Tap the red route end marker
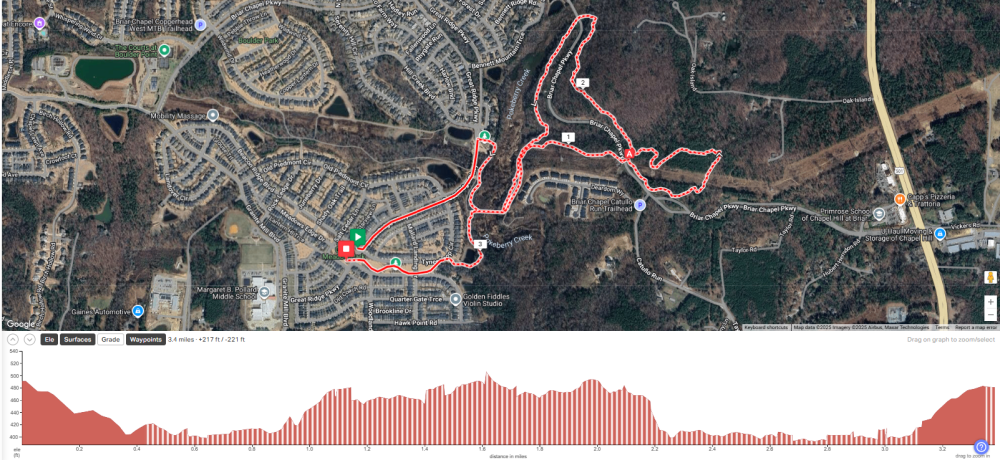Screen dimensions: 1000x460 tap(346, 249)
